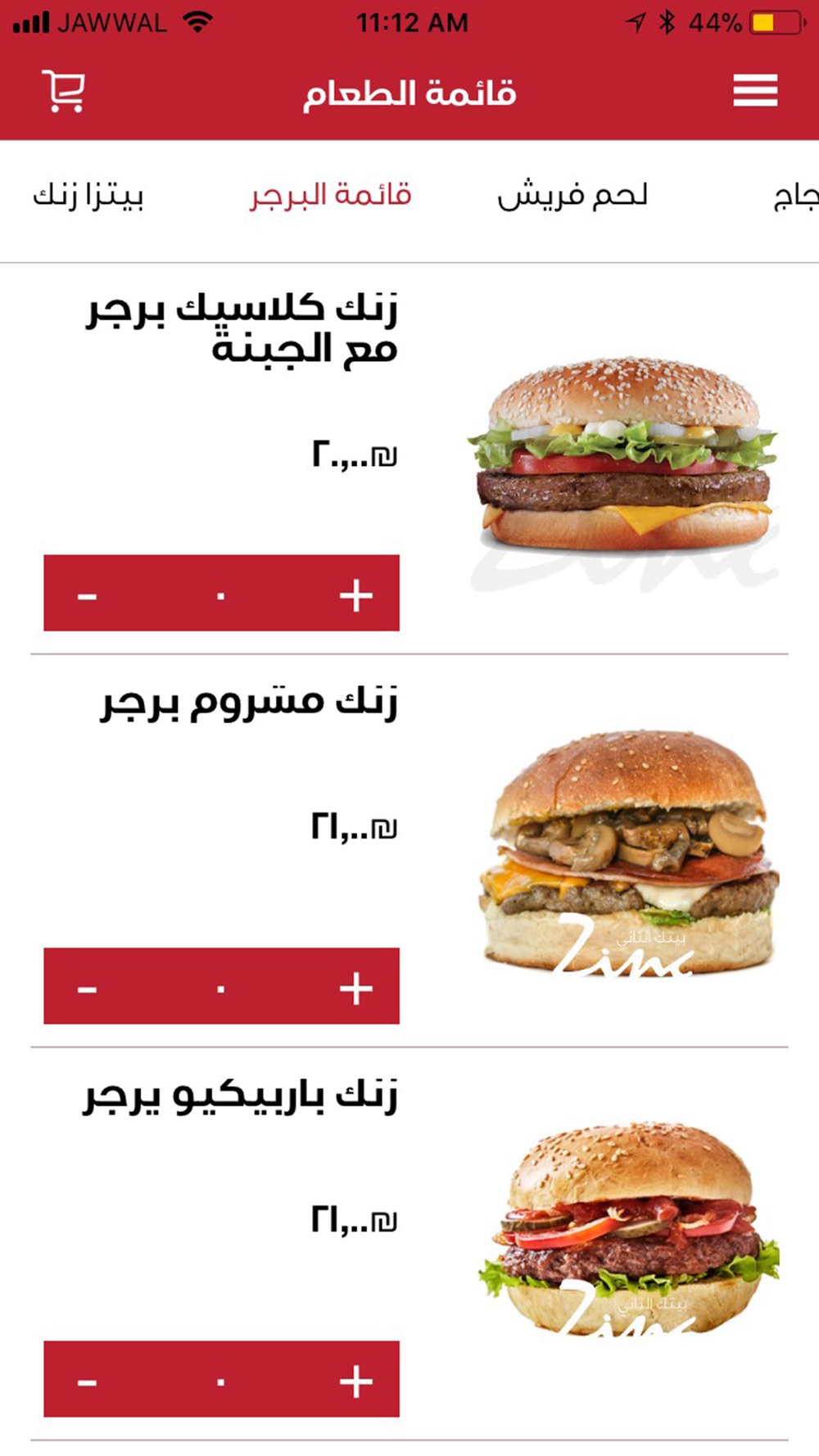Add one زنك مشروم برجر
This screenshot has width=819, height=1456.
tap(356, 988)
